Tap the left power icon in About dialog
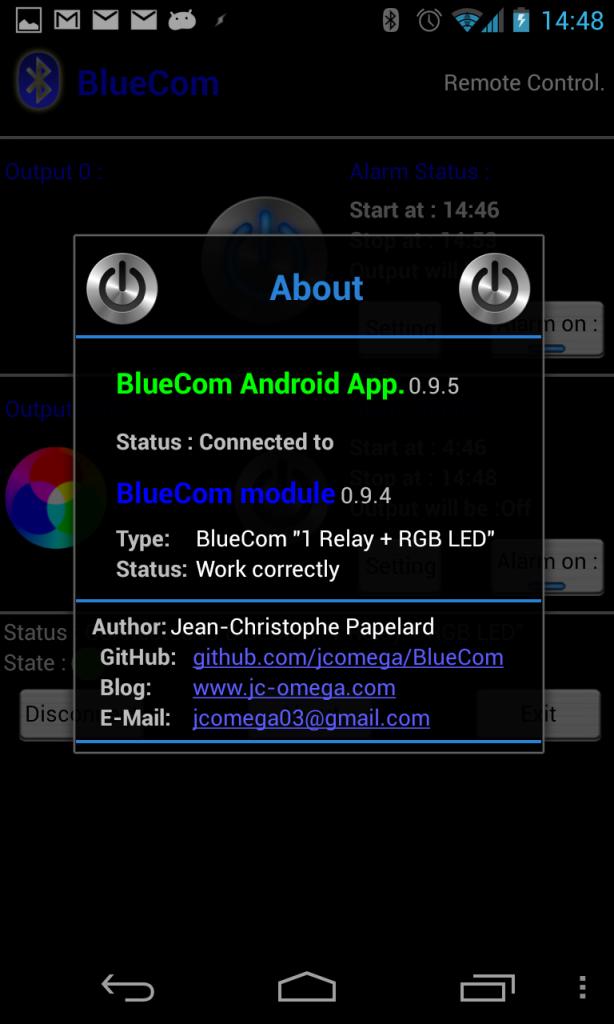 (x=122, y=289)
